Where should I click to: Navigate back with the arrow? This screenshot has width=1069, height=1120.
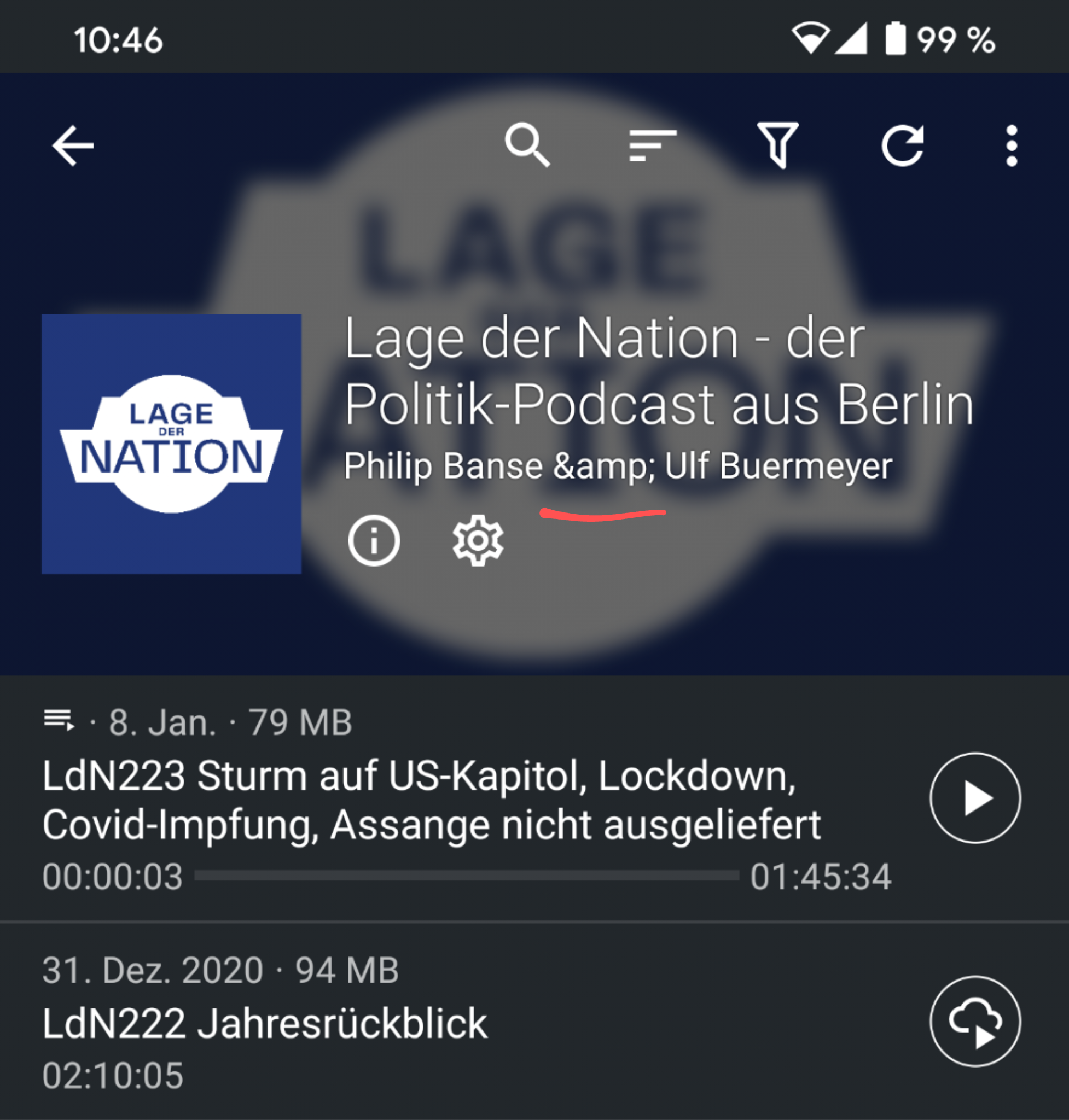(x=72, y=145)
